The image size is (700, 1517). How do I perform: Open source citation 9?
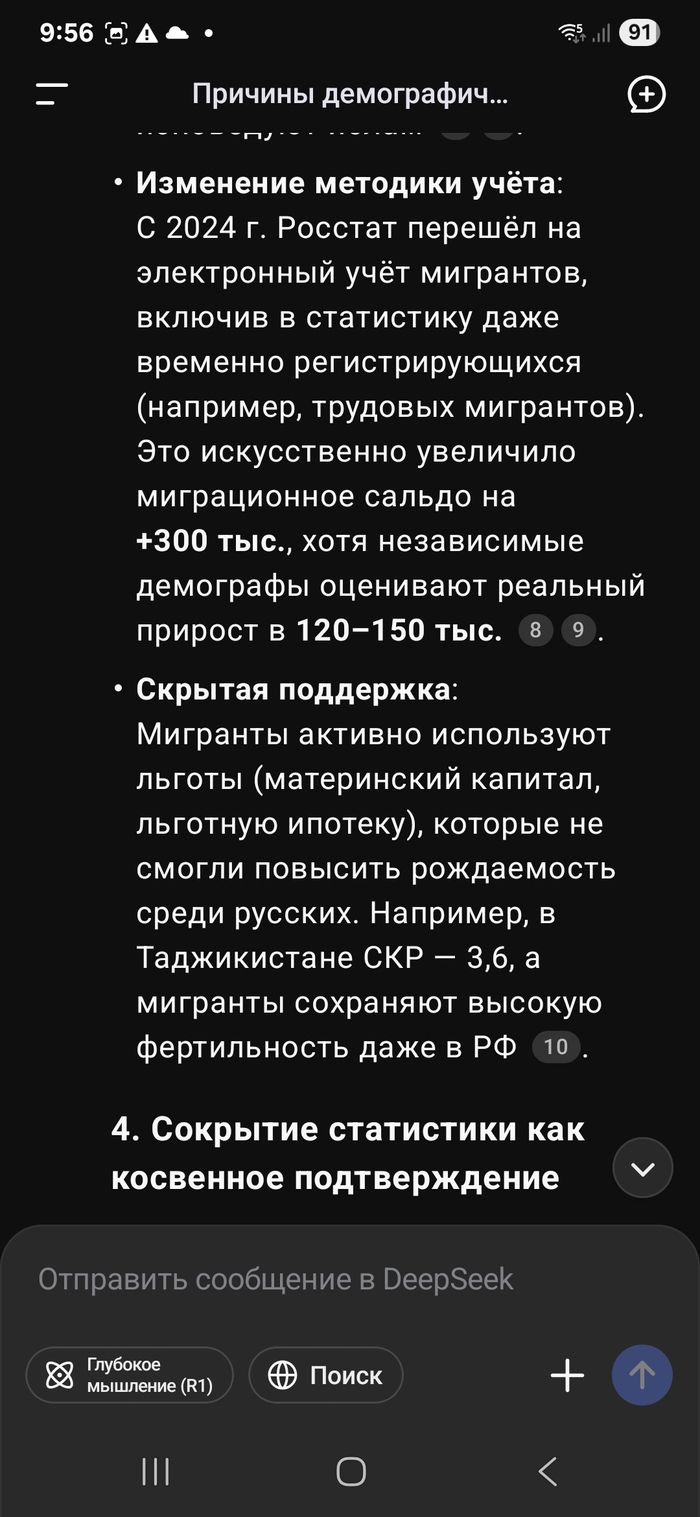[x=578, y=630]
